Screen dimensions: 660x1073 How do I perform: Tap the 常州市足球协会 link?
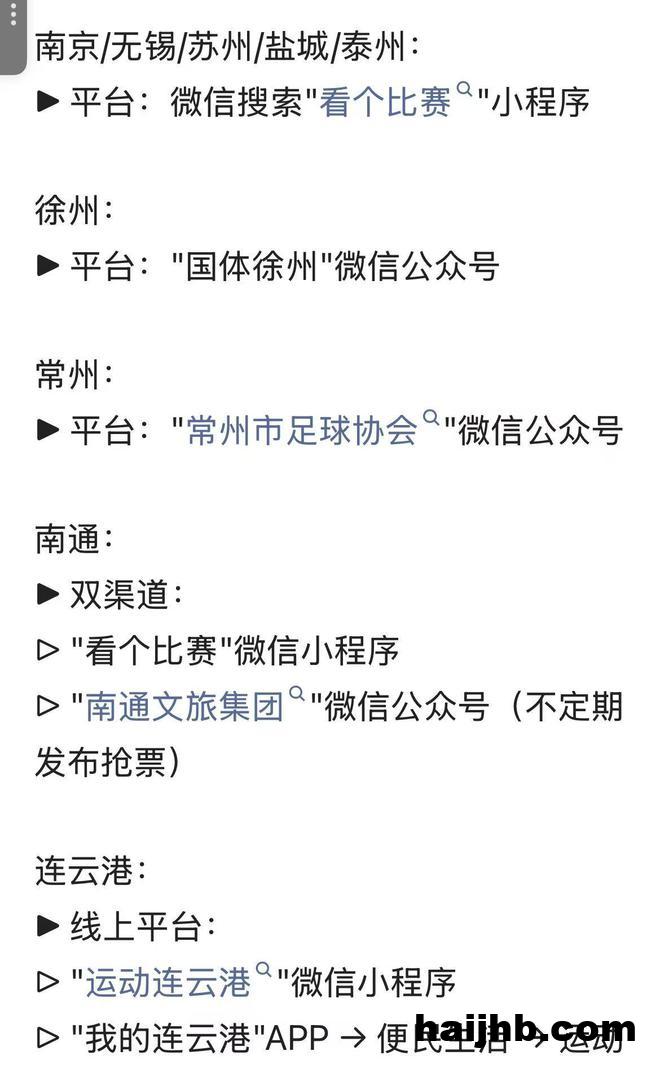(302, 431)
